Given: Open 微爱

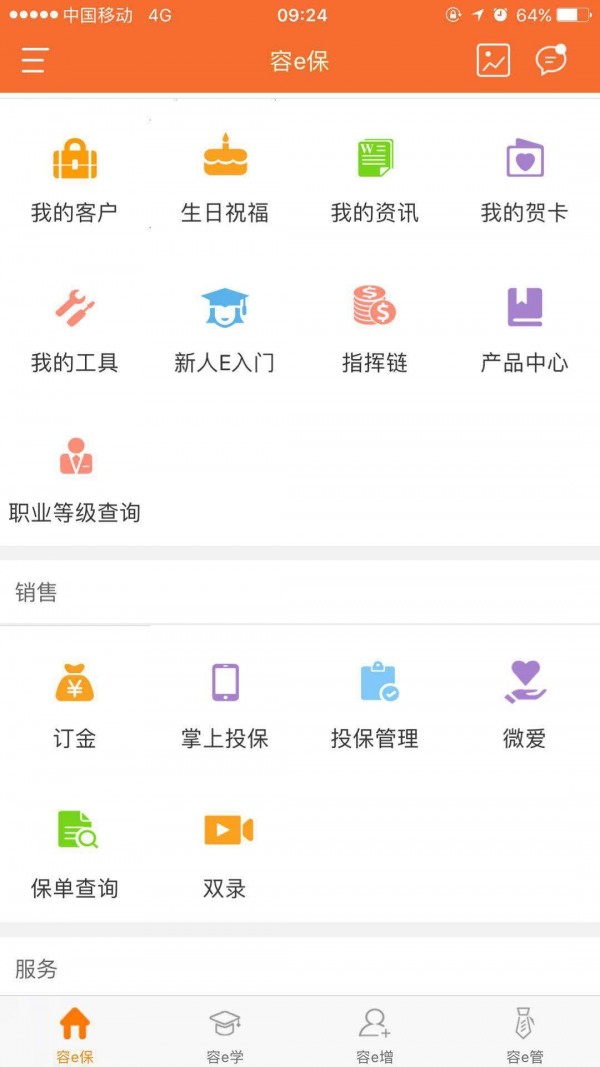Looking at the screenshot, I should pos(524,706).
